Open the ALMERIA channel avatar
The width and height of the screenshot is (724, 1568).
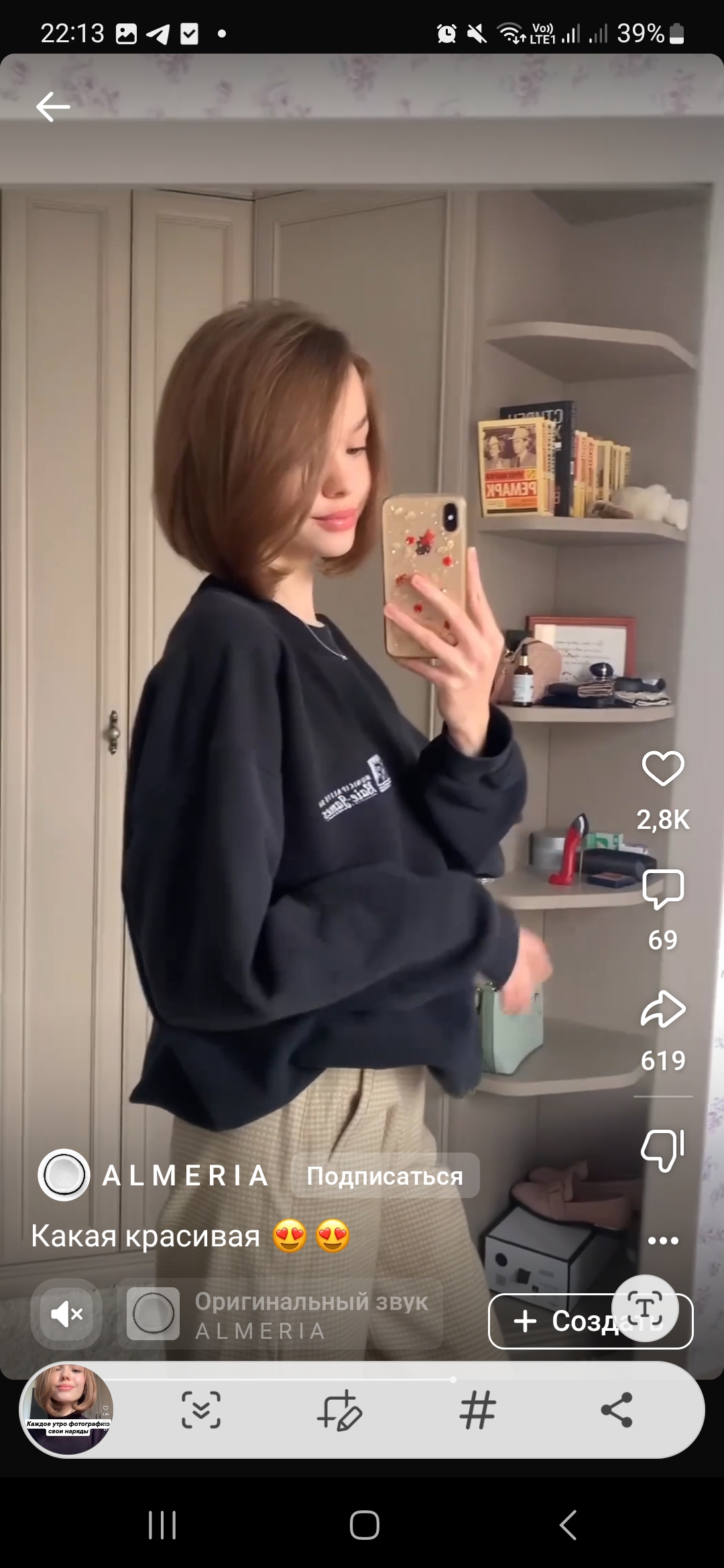64,1175
